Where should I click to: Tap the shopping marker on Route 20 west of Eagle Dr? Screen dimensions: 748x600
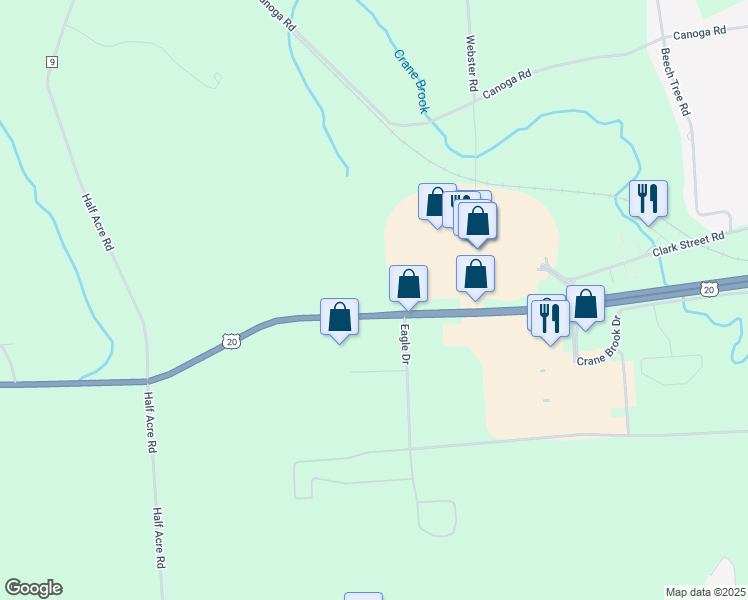coord(339,319)
